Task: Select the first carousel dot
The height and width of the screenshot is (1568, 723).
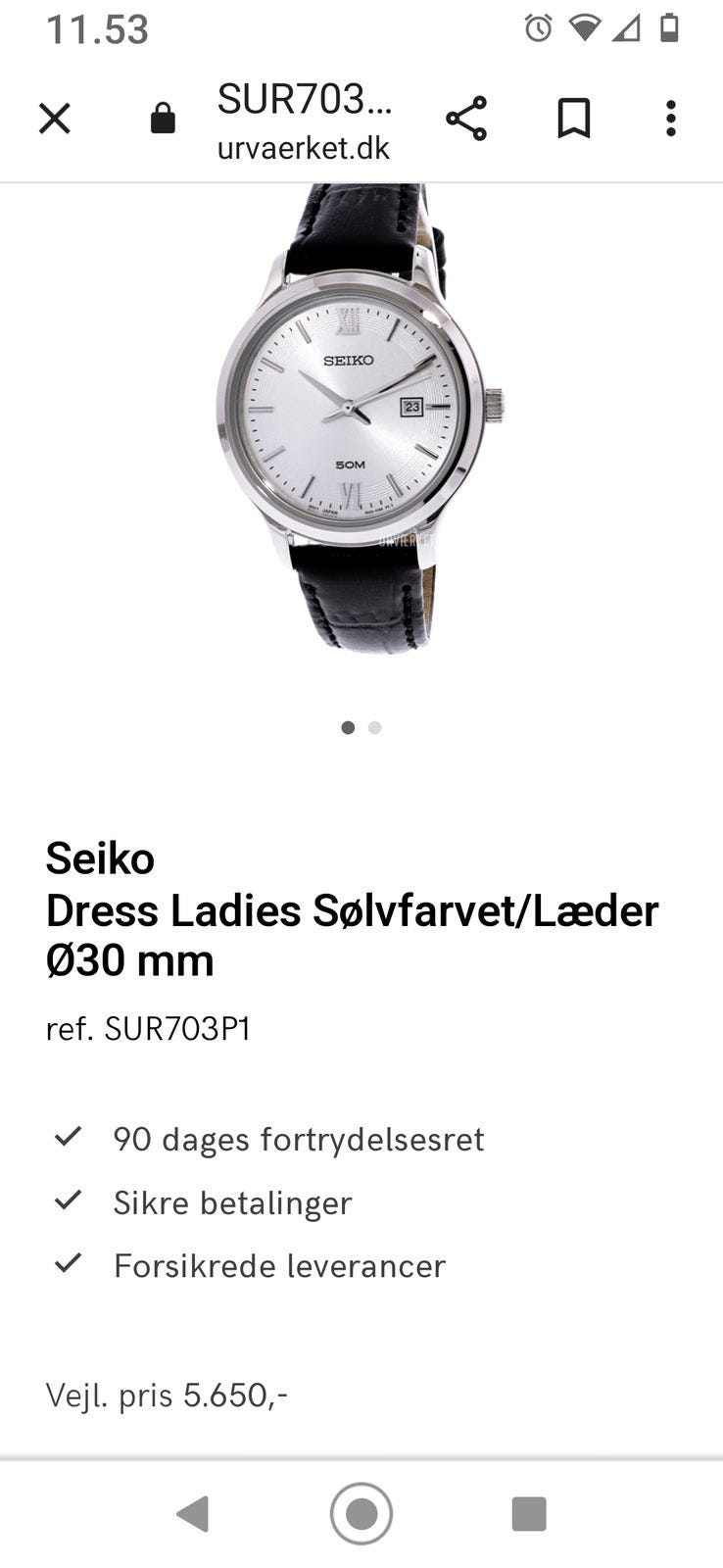Action: point(348,728)
